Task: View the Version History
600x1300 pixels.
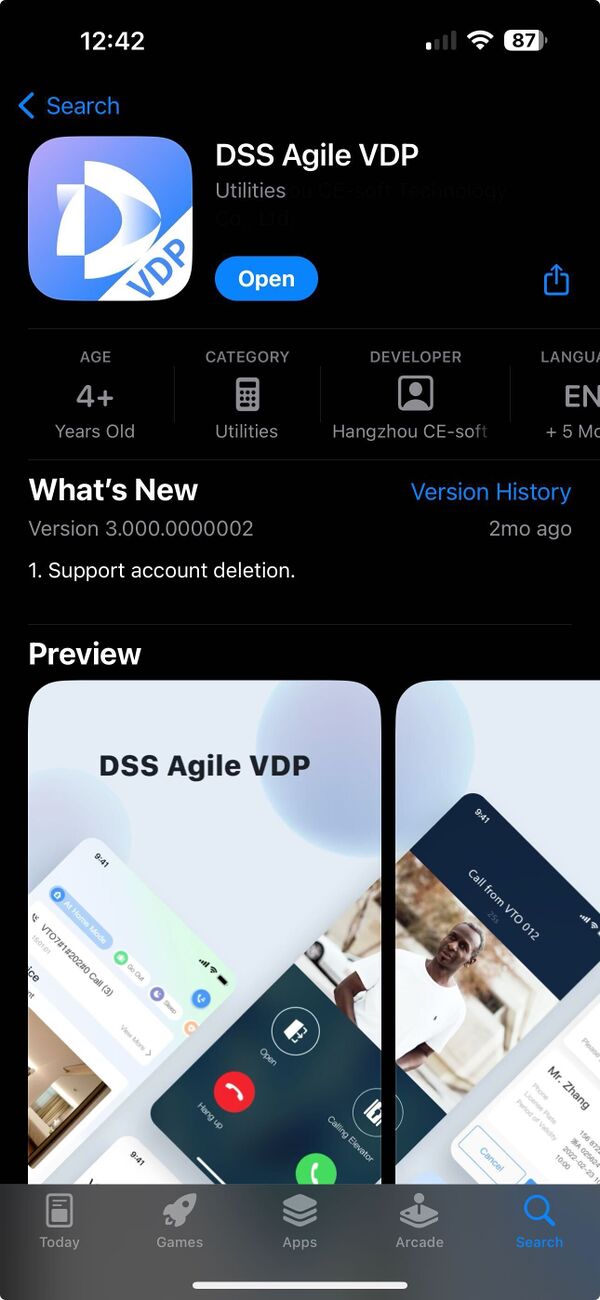Action: [x=490, y=492]
